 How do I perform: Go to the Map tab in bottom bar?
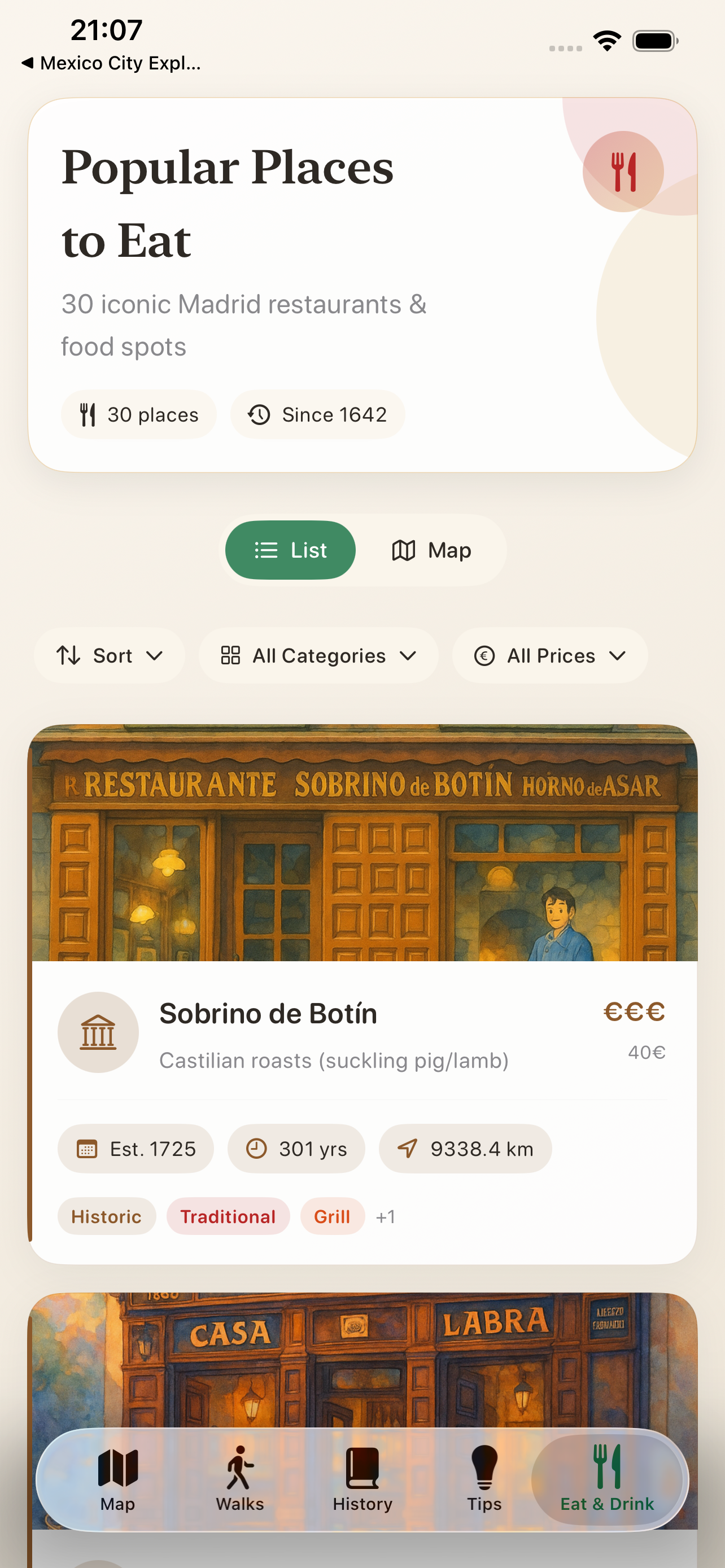[x=117, y=1479]
